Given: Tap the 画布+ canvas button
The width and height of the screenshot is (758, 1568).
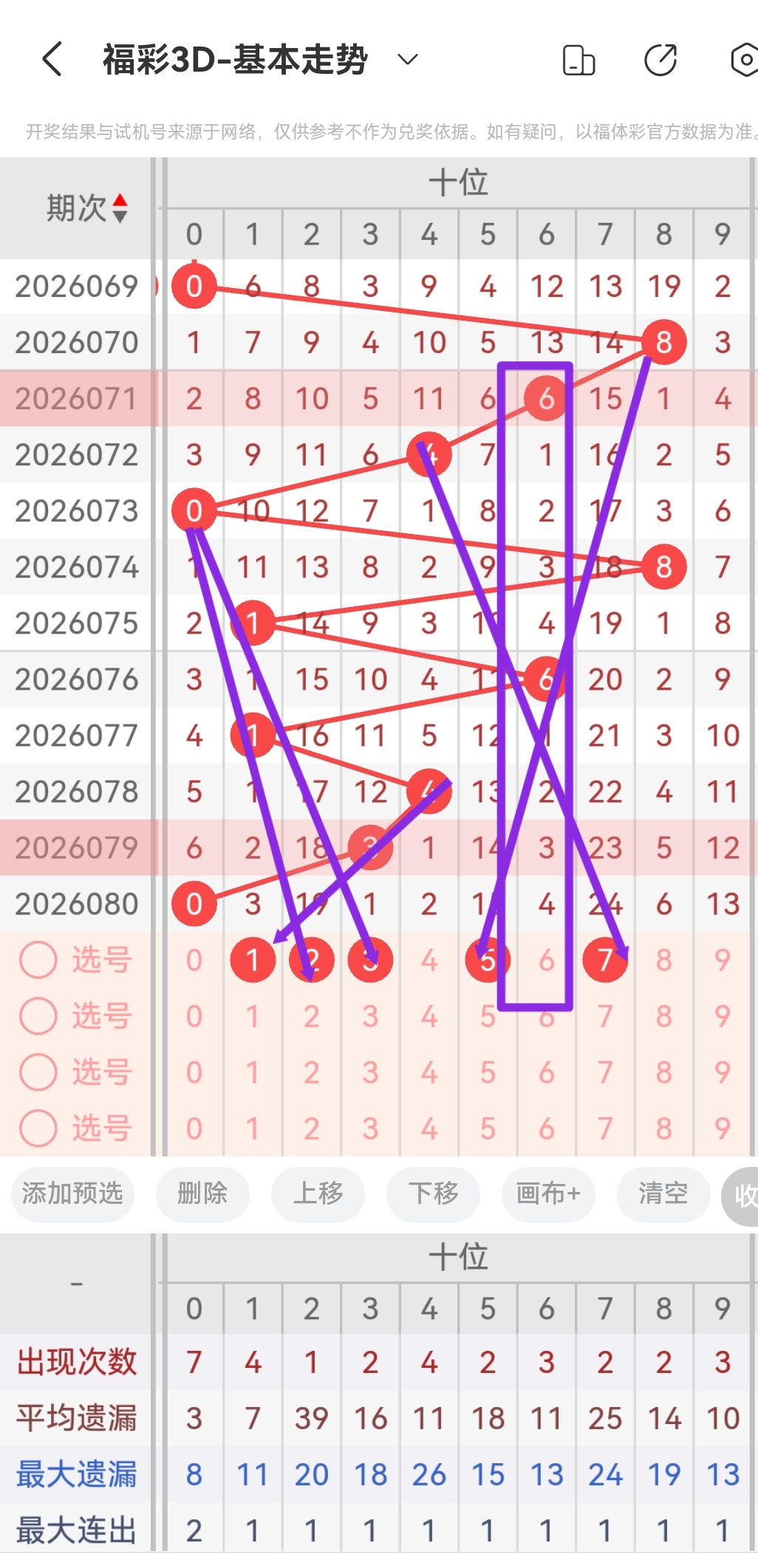Looking at the screenshot, I should [548, 1194].
